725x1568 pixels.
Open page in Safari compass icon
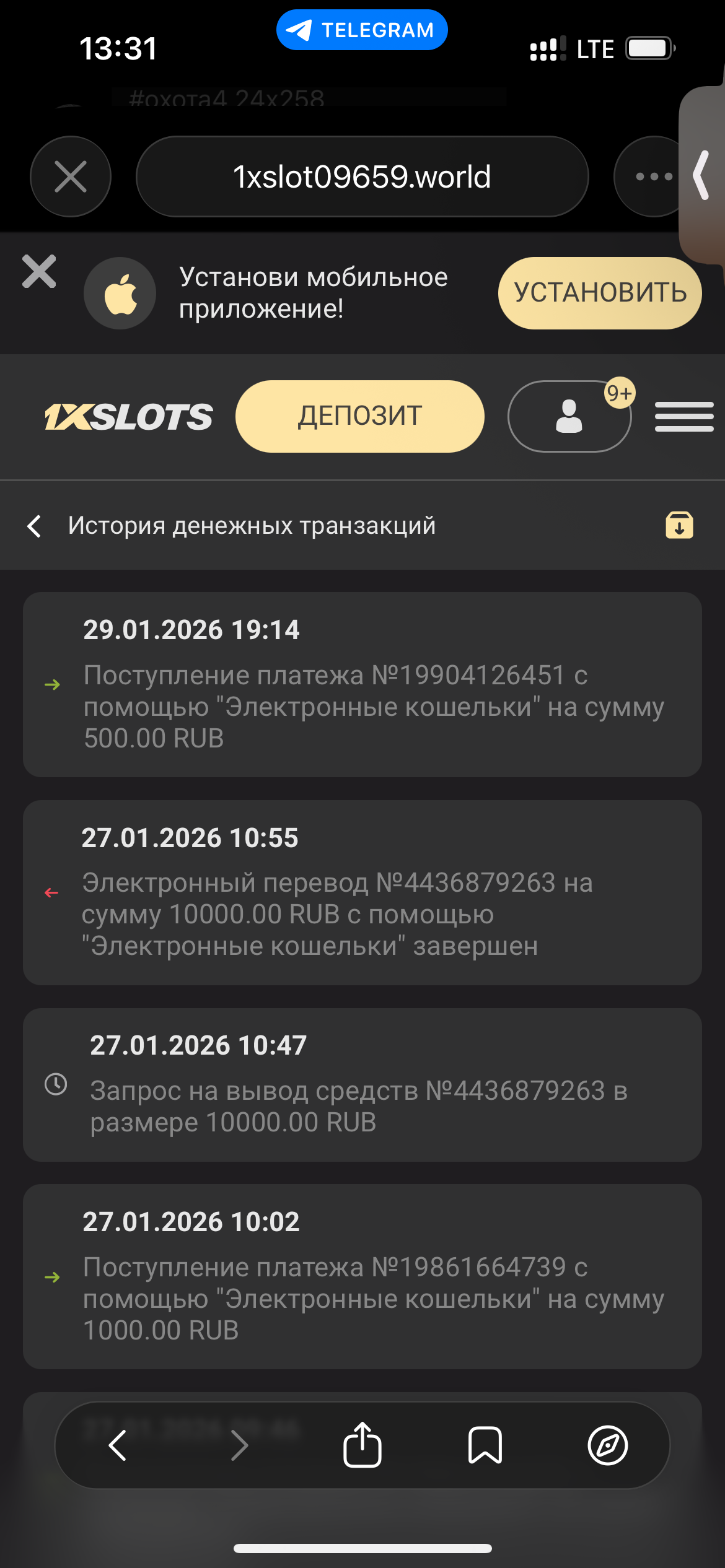607,1445
